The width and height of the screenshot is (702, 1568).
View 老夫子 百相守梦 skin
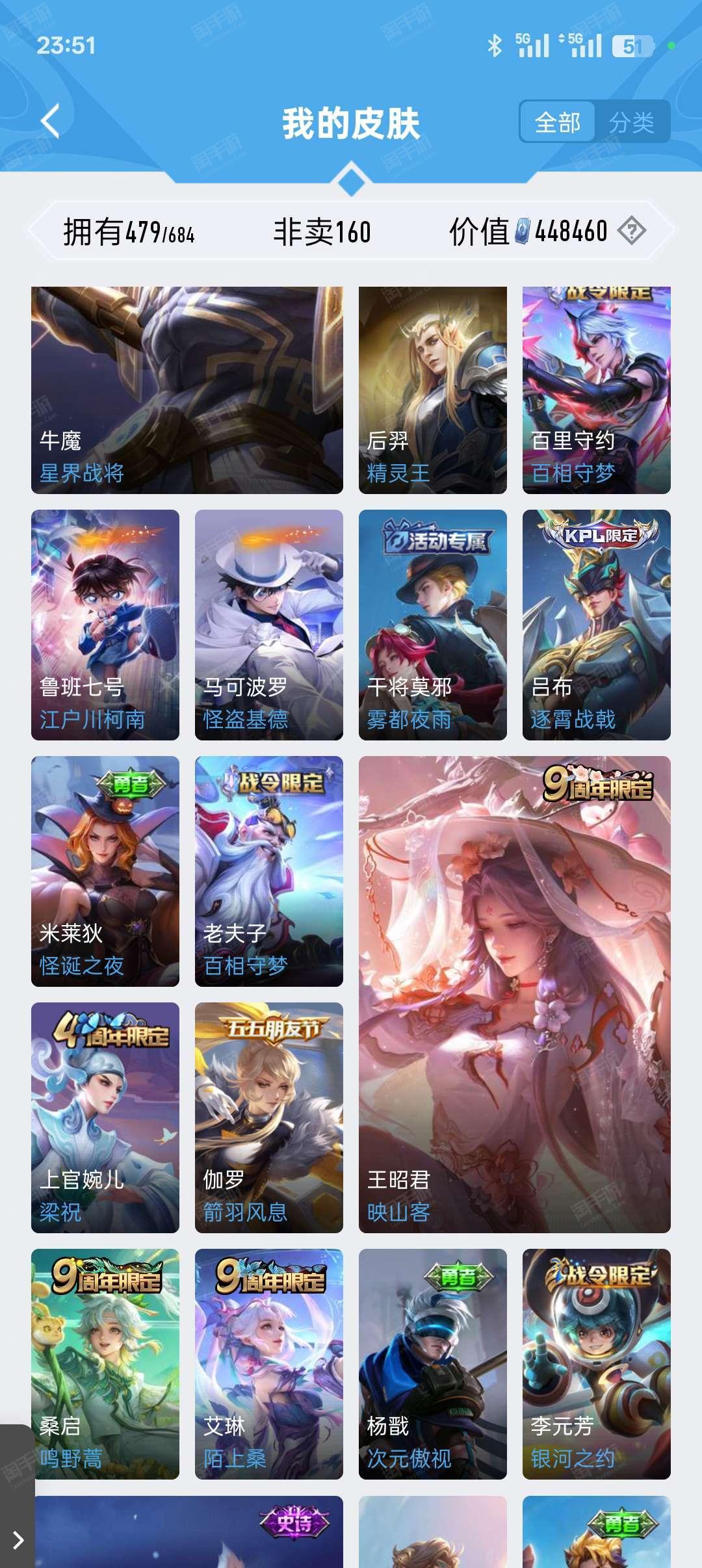click(x=269, y=871)
